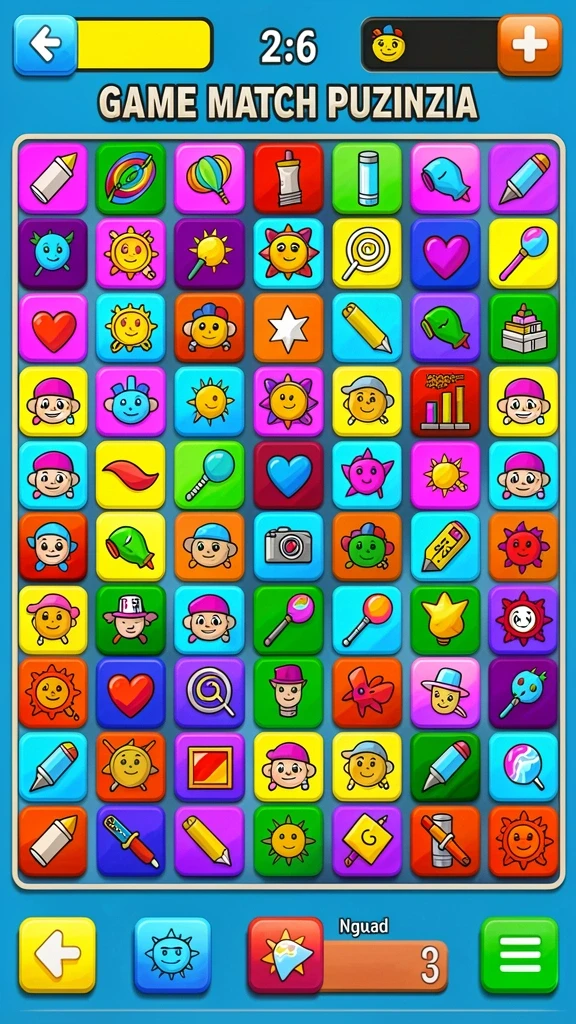Image resolution: width=576 pixels, height=1024 pixels.
Task: Select the blue heart tile
Action: 288,474
